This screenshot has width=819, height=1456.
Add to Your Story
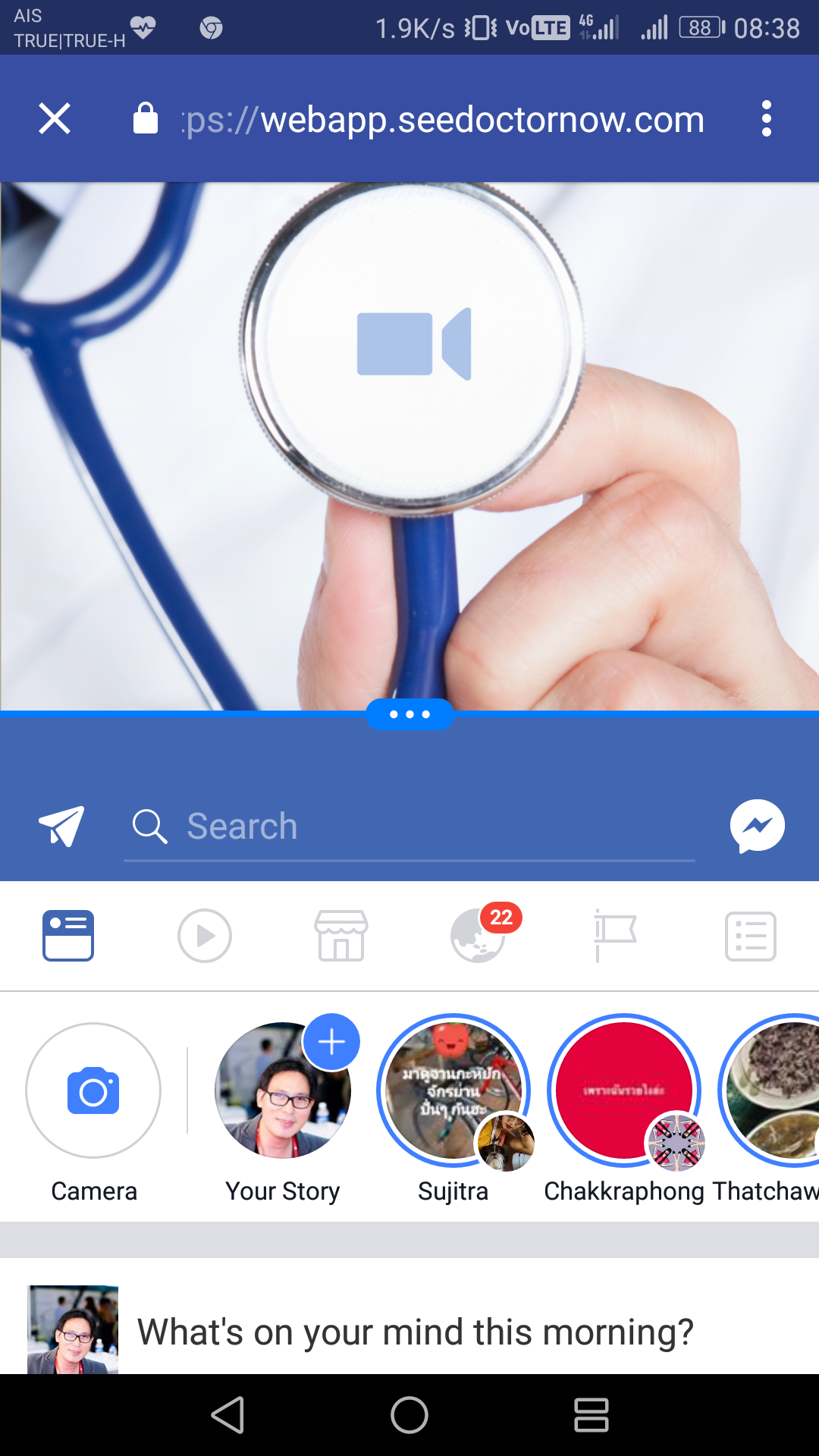[283, 1090]
